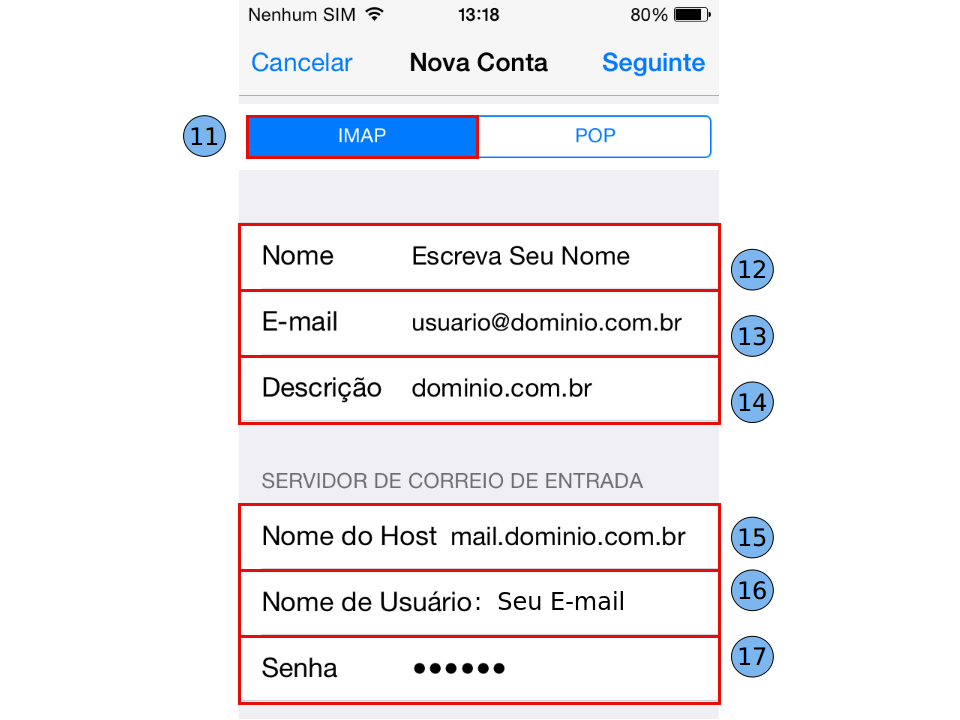Image resolution: width=960 pixels, height=720 pixels.
Task: Tap Seguinte to continue account setup
Action: coord(653,63)
